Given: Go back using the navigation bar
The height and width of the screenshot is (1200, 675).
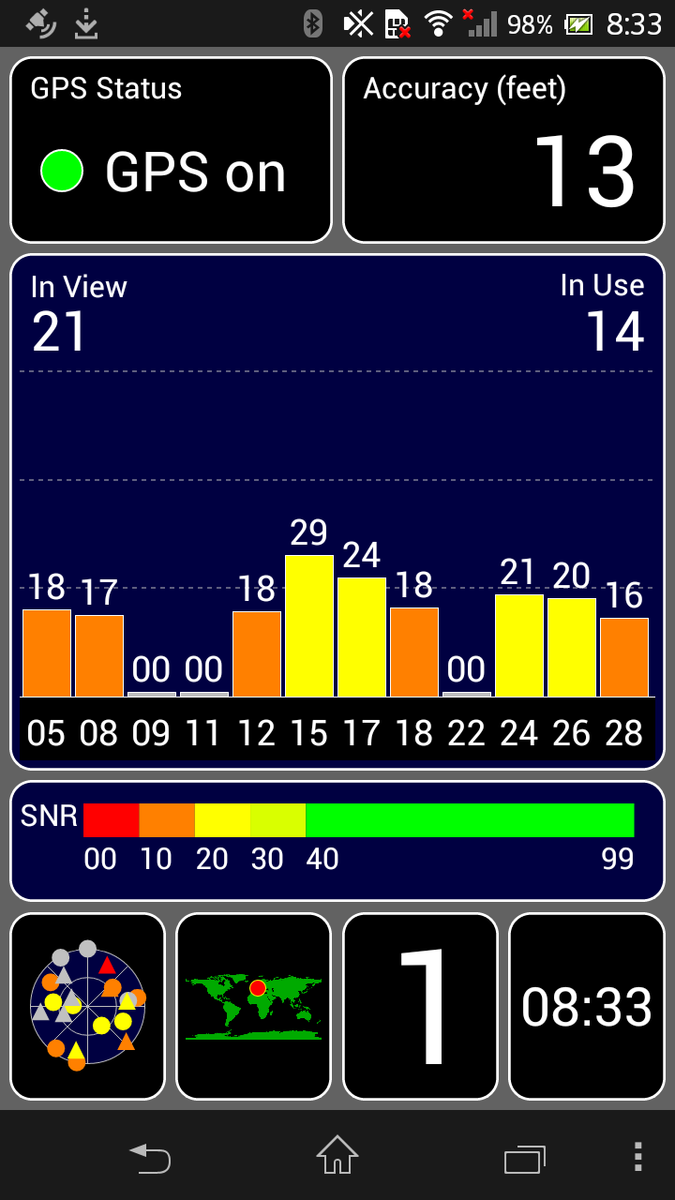Looking at the screenshot, I should pyautogui.click(x=150, y=1158).
